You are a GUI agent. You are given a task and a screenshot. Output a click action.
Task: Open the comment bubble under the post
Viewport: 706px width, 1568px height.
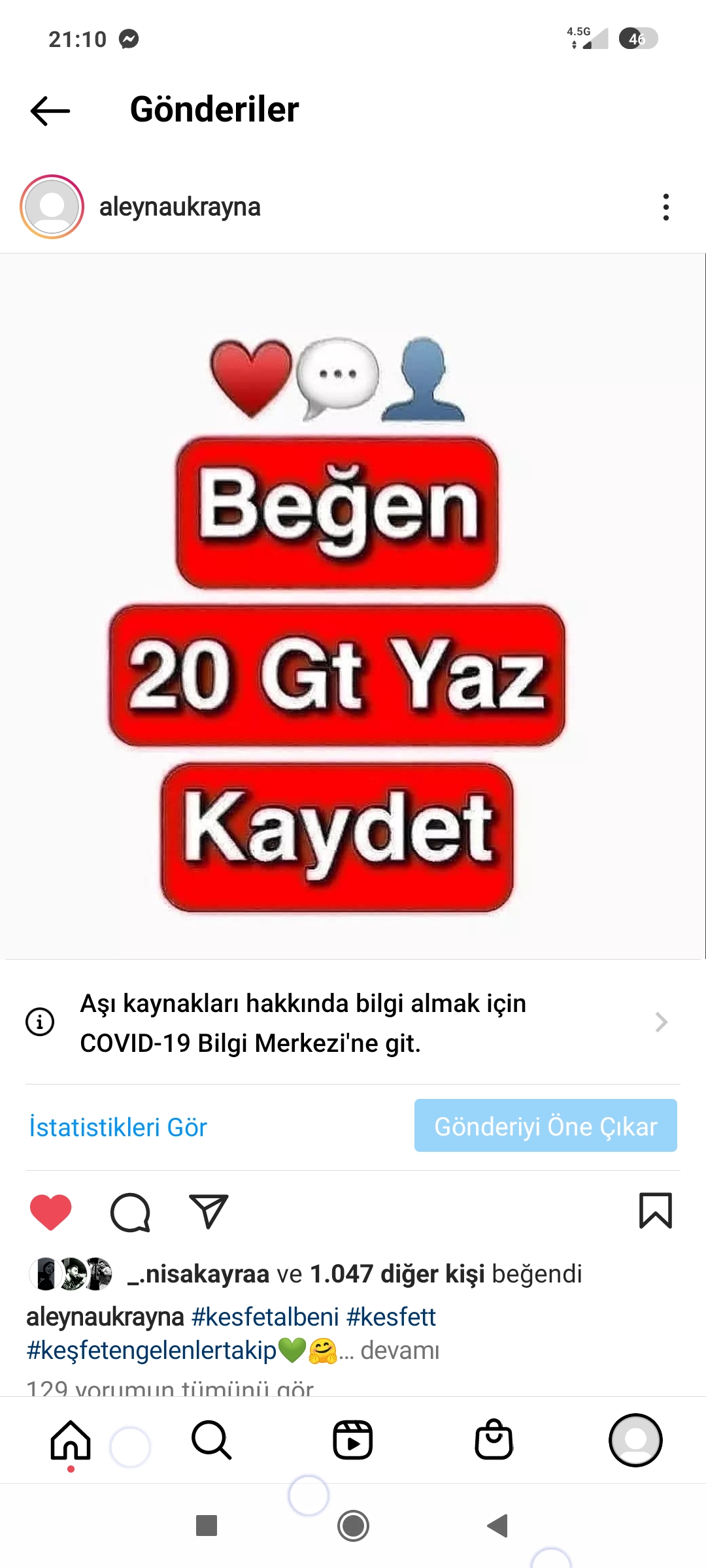coord(130,1212)
